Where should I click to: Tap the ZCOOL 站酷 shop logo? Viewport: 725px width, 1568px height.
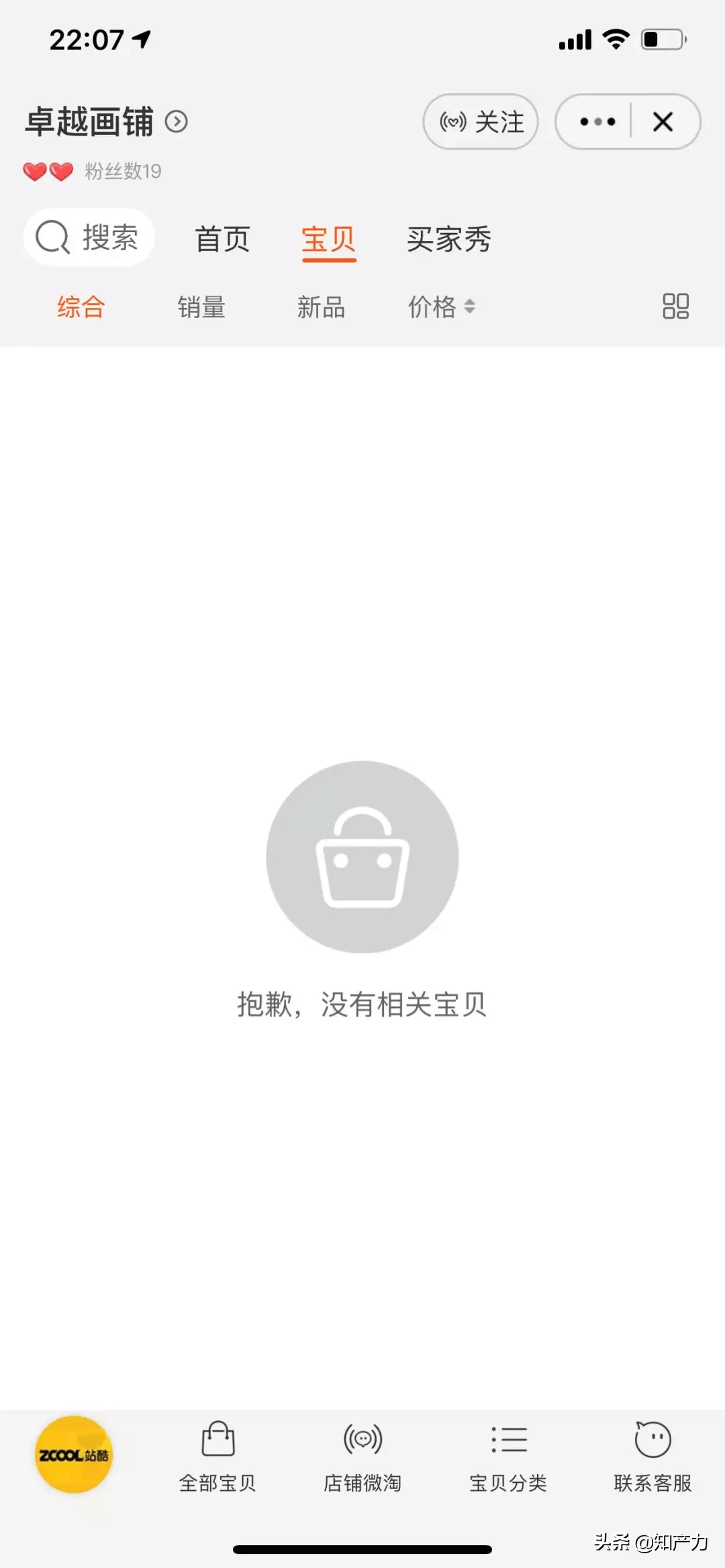click(x=74, y=1454)
